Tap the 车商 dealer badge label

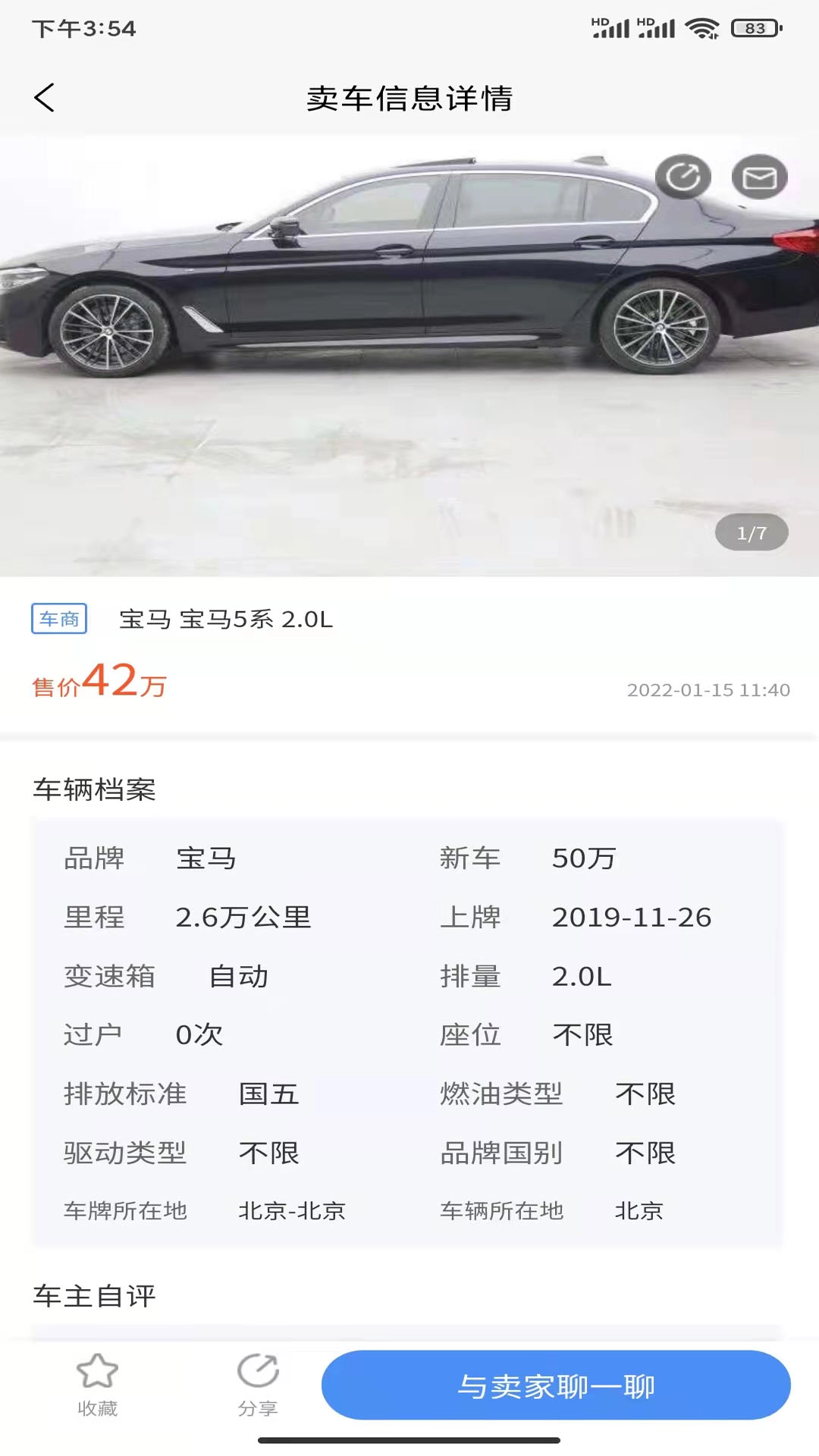(x=59, y=617)
